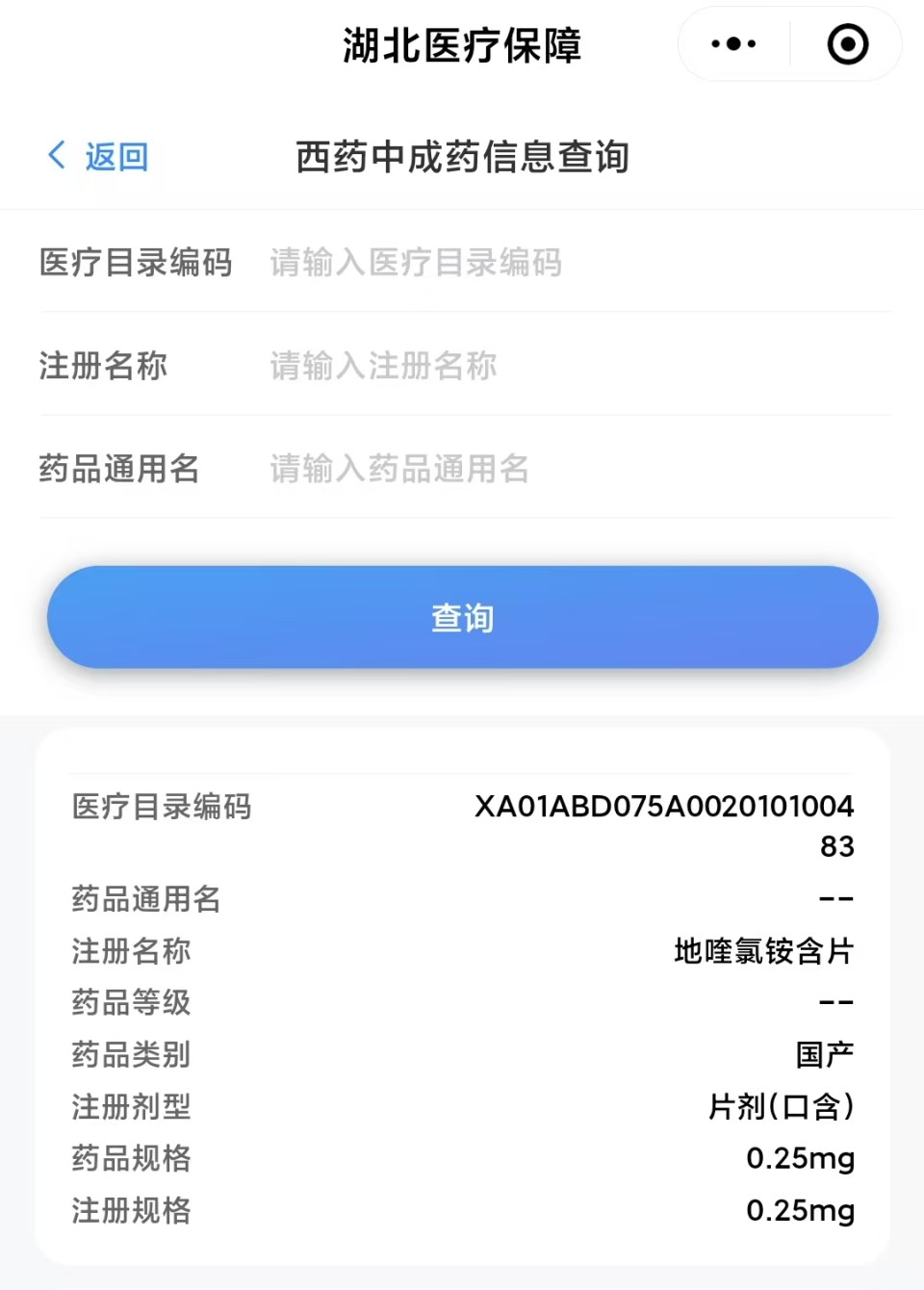Tap the 医疗目录编码 input field

[x=529, y=263]
